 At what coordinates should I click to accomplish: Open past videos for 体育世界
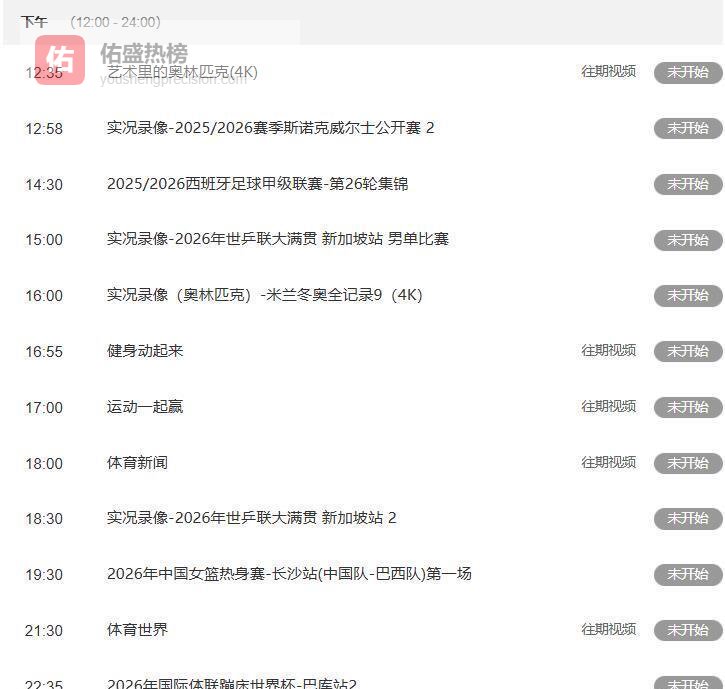coord(608,630)
